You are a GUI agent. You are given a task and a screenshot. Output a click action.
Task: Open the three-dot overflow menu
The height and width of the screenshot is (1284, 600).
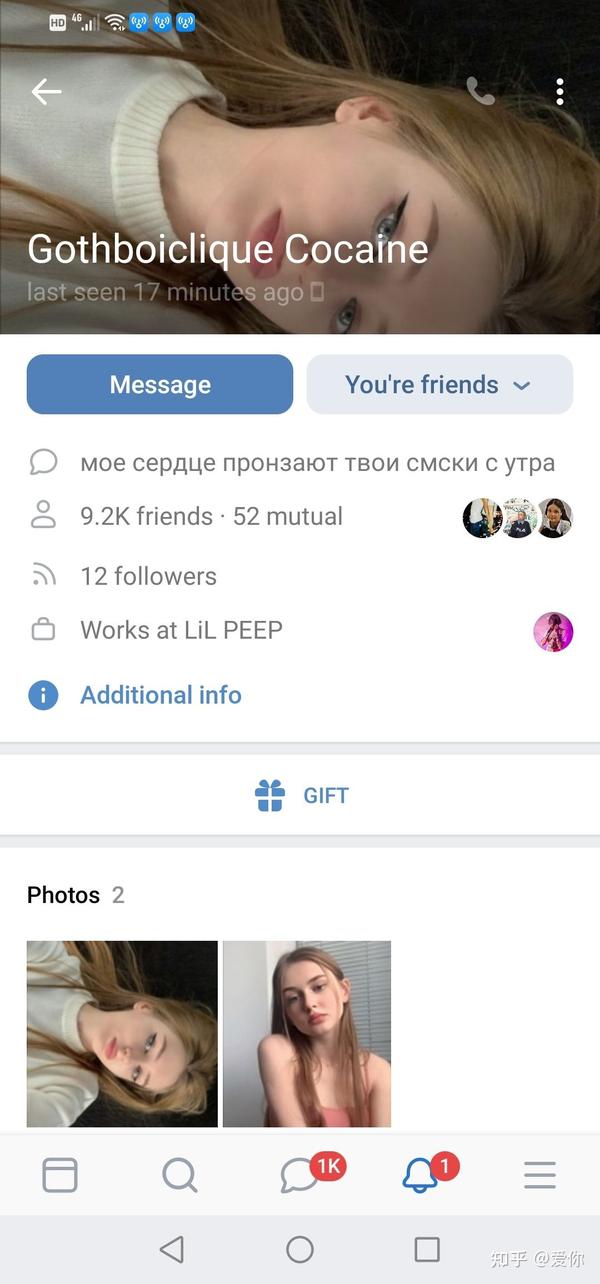coord(560,92)
